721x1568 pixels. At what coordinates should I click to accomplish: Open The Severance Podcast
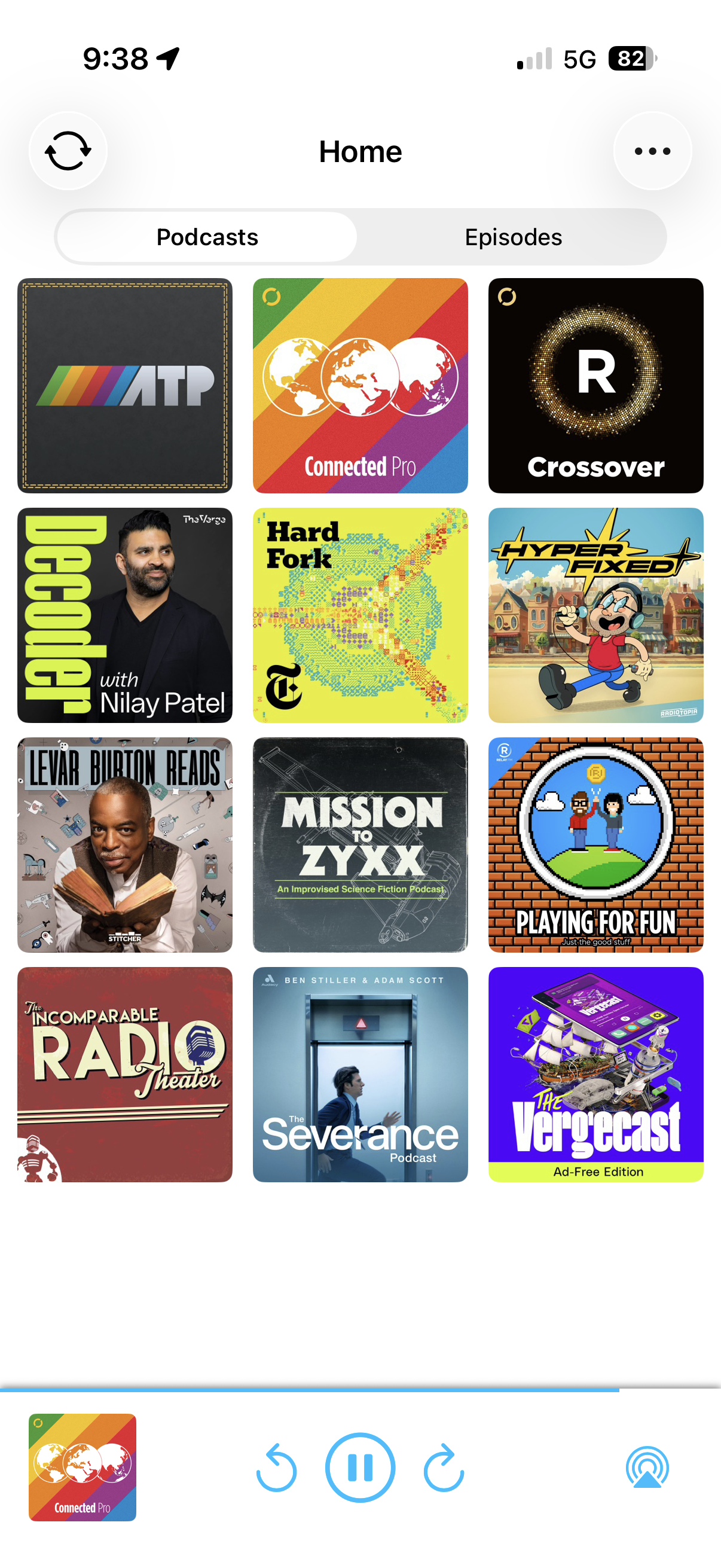point(360,1074)
